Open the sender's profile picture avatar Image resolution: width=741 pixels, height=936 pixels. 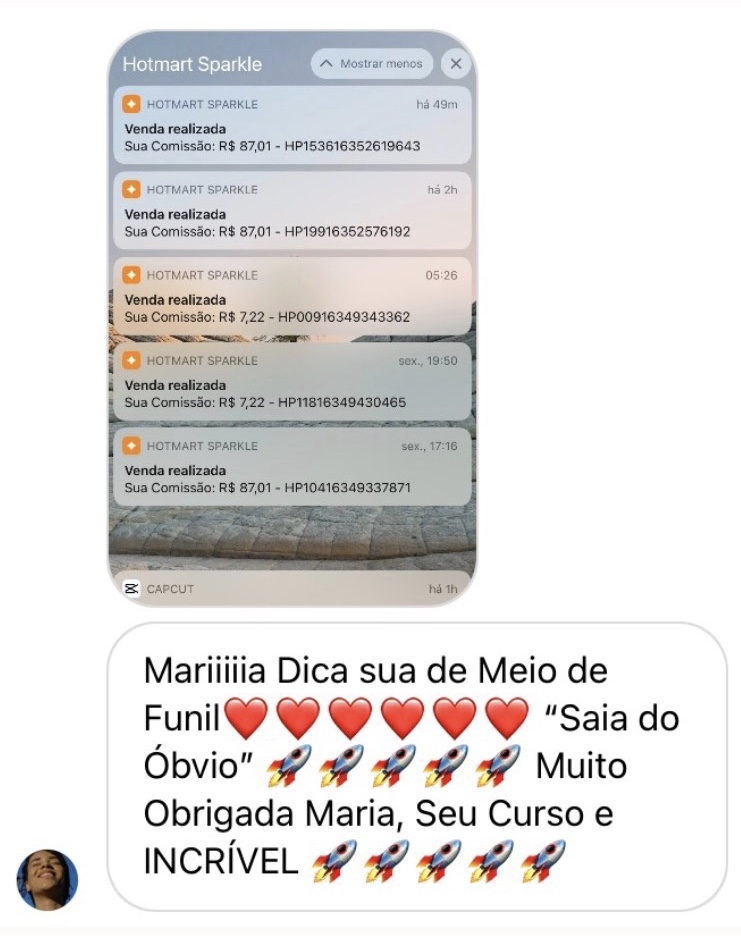click(47, 879)
